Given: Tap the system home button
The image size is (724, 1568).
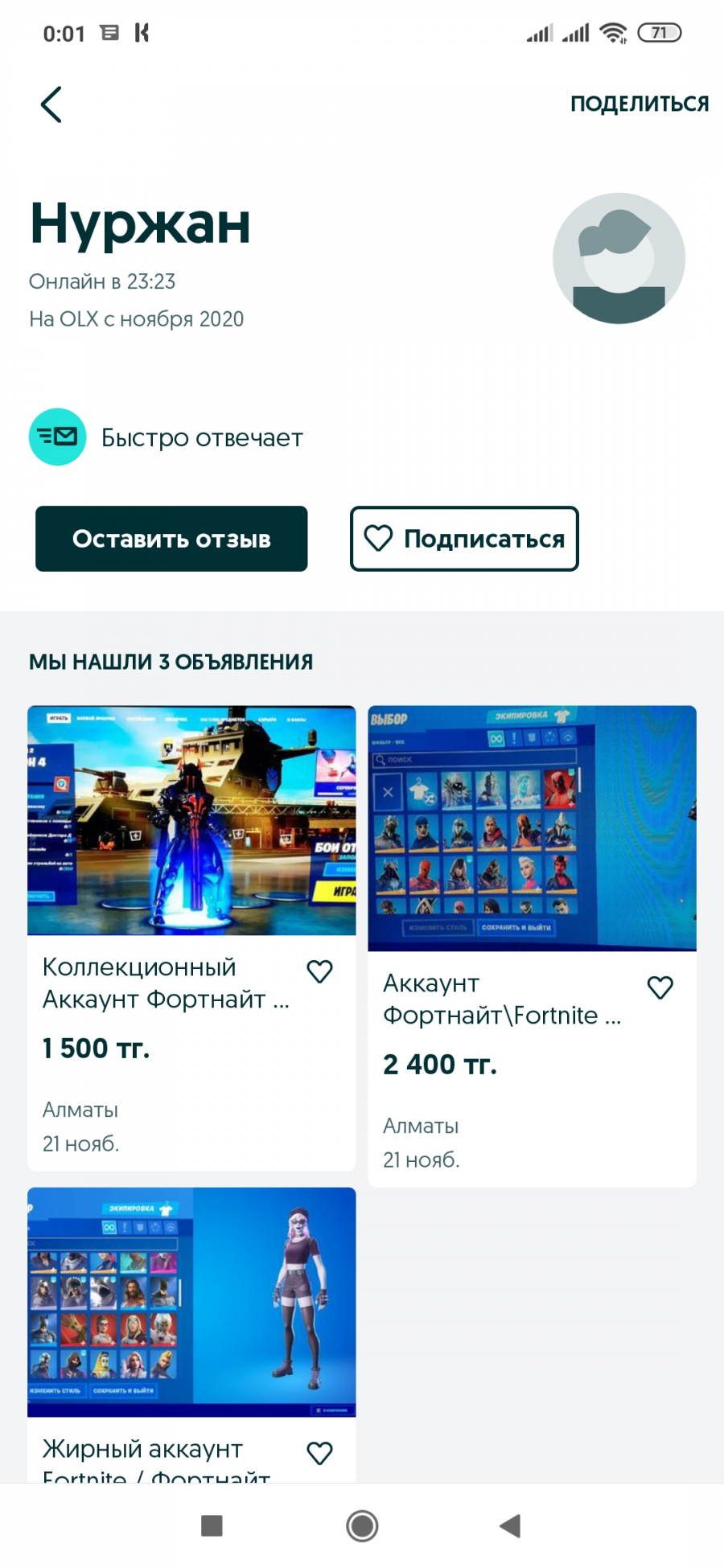Looking at the screenshot, I should coord(362,1525).
